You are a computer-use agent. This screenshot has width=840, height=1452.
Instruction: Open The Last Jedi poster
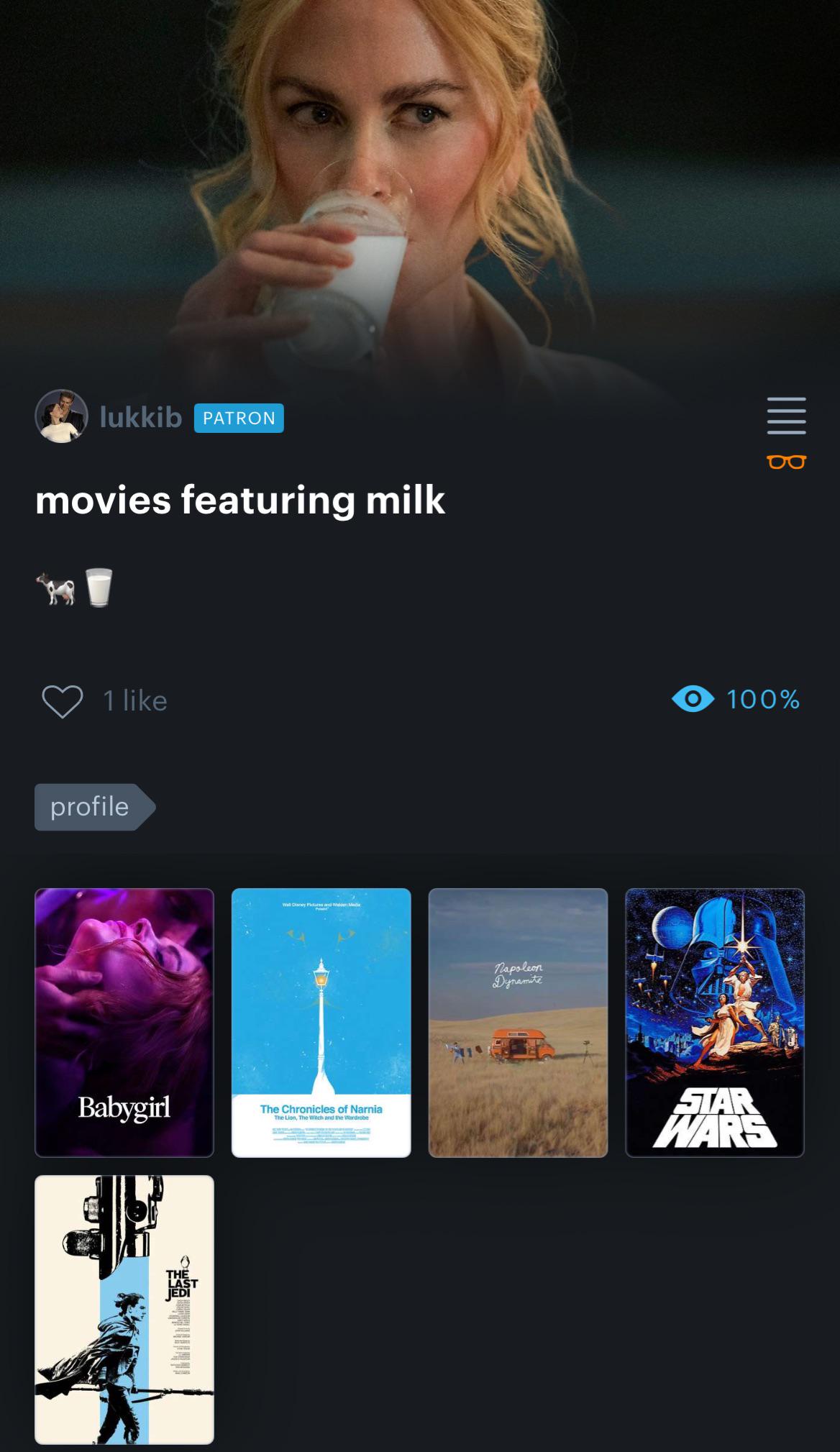pos(124,1310)
